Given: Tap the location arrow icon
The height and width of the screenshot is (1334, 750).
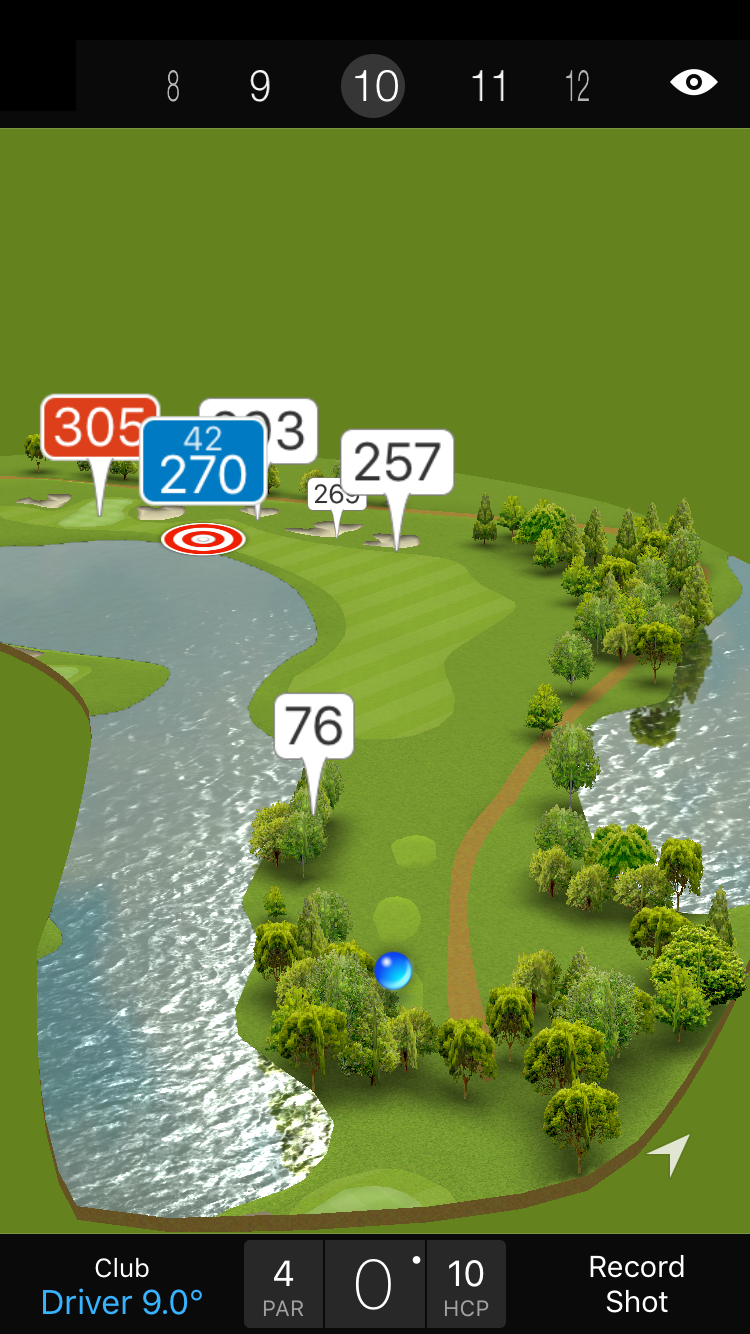Looking at the screenshot, I should coord(670,1154).
